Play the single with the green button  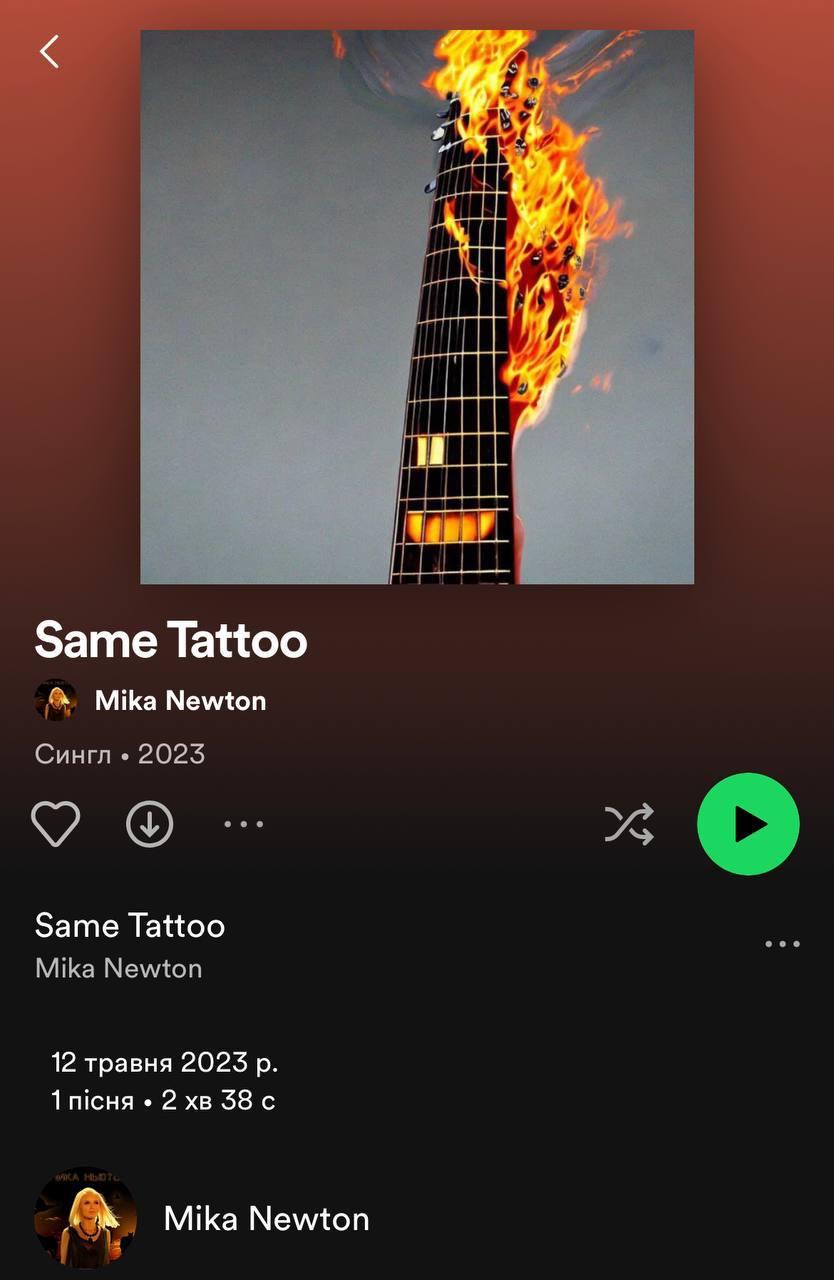(748, 824)
